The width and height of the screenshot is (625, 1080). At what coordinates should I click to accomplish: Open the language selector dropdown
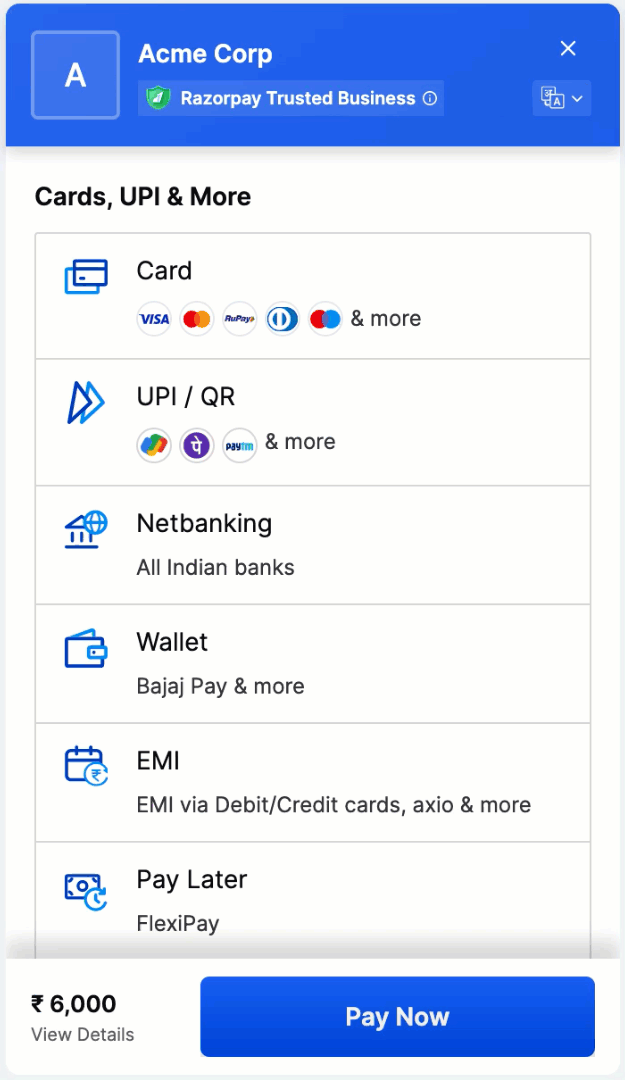562,98
